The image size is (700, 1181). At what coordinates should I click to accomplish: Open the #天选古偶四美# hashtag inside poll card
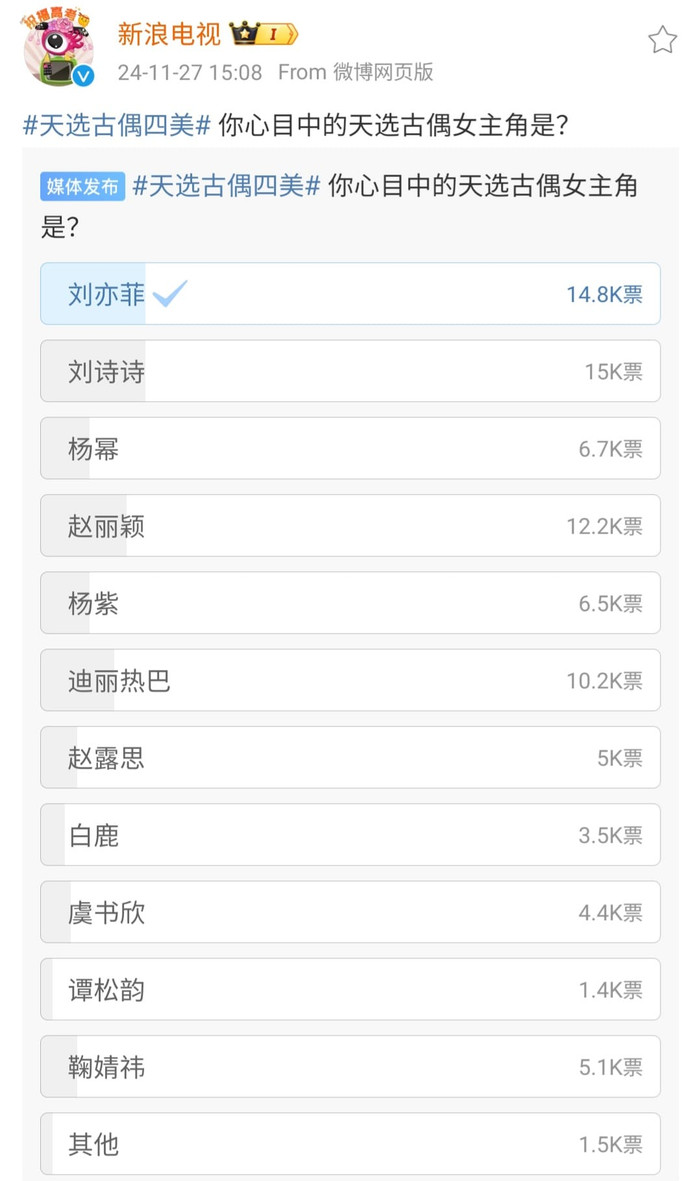[226, 186]
